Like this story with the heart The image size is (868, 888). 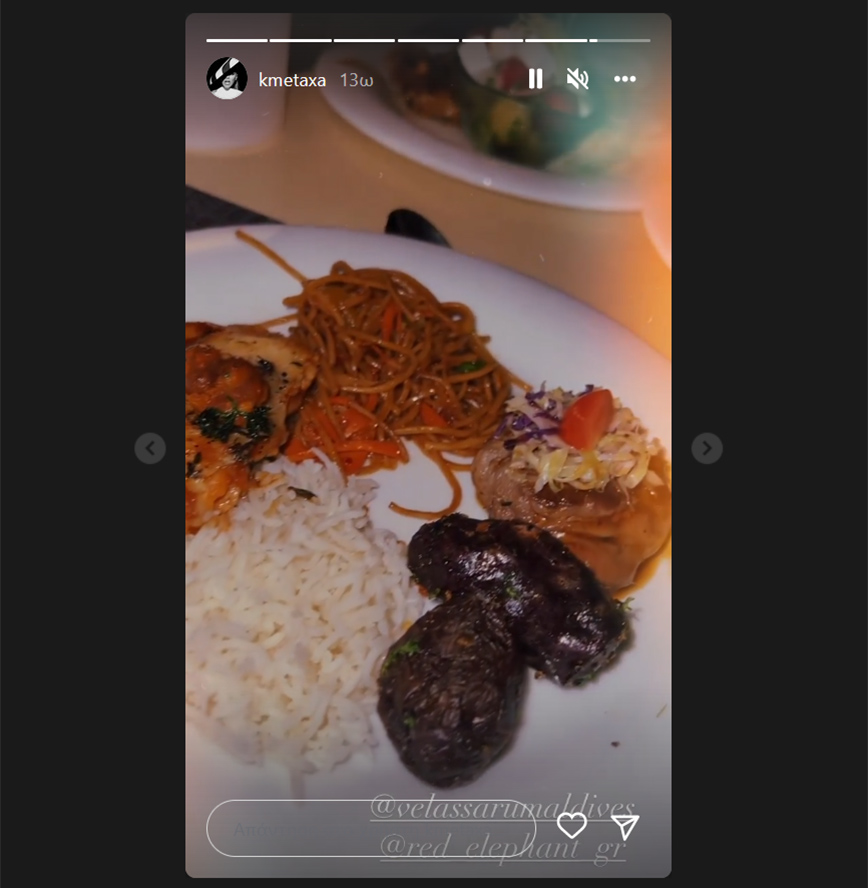572,826
